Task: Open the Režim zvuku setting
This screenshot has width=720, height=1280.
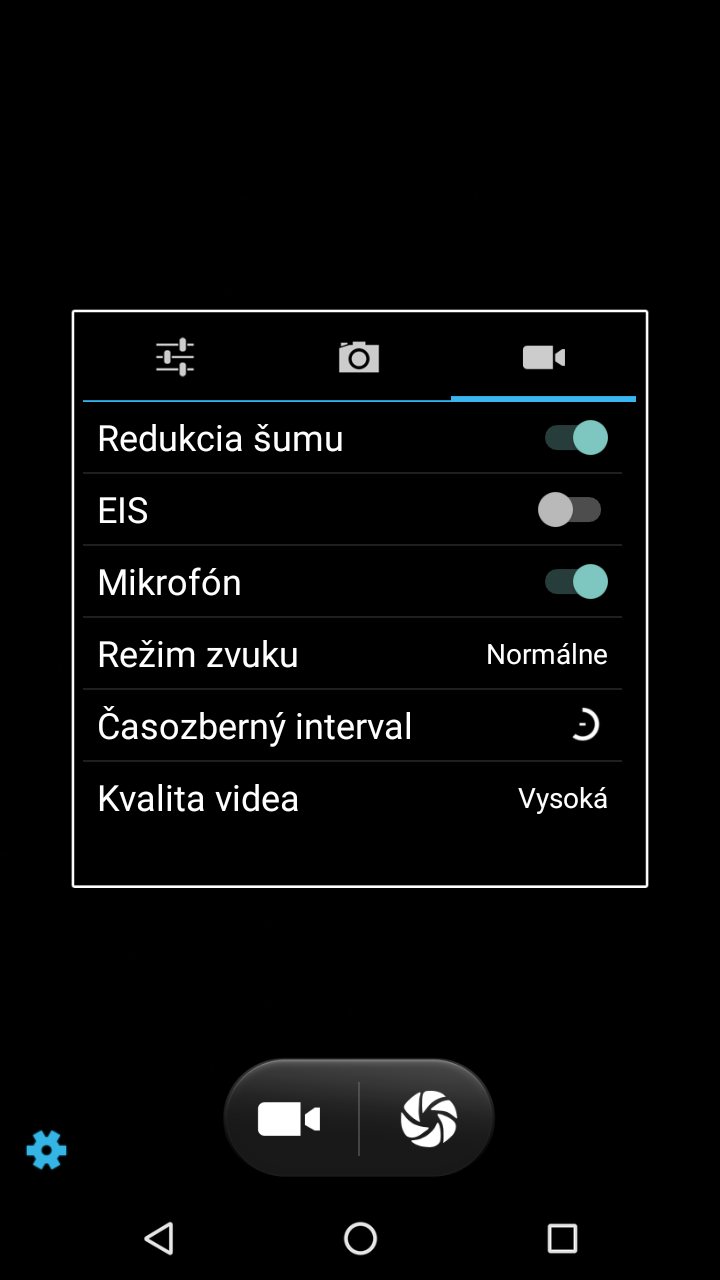Action: click(352, 654)
